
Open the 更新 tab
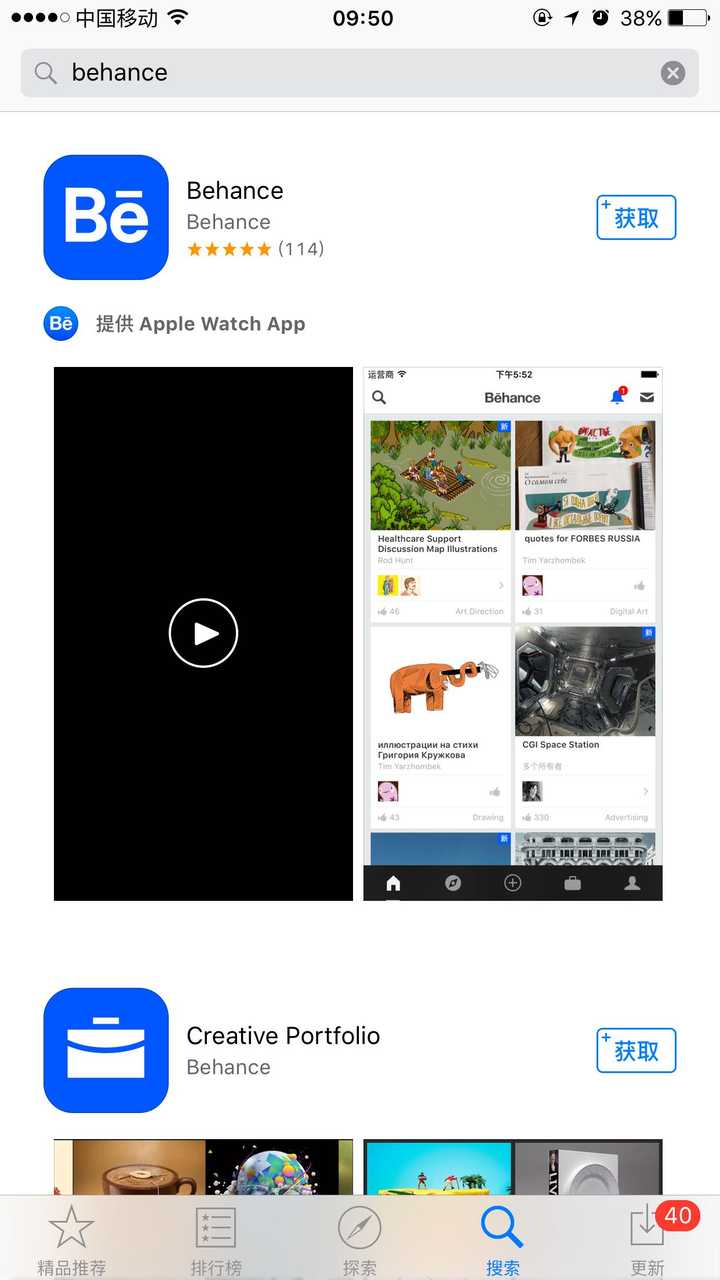[x=647, y=1240]
